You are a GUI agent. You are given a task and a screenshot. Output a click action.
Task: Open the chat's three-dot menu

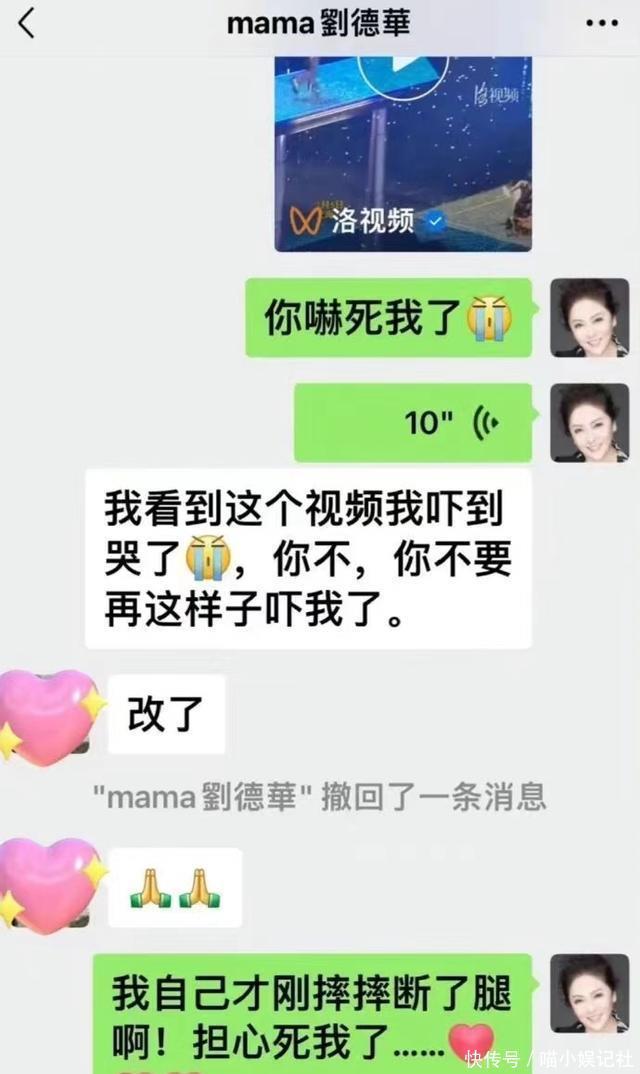(601, 24)
